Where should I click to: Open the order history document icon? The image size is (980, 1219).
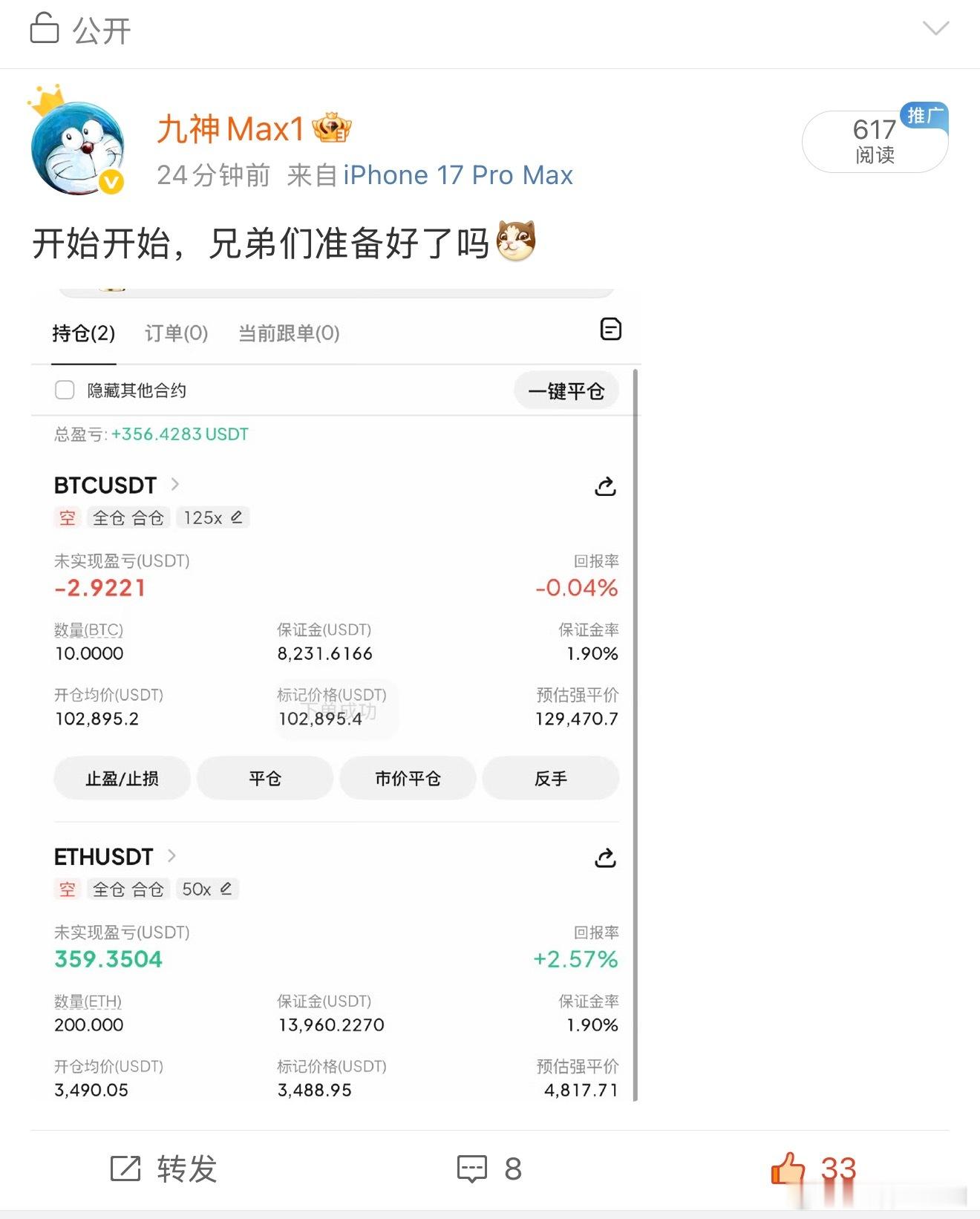[x=610, y=330]
